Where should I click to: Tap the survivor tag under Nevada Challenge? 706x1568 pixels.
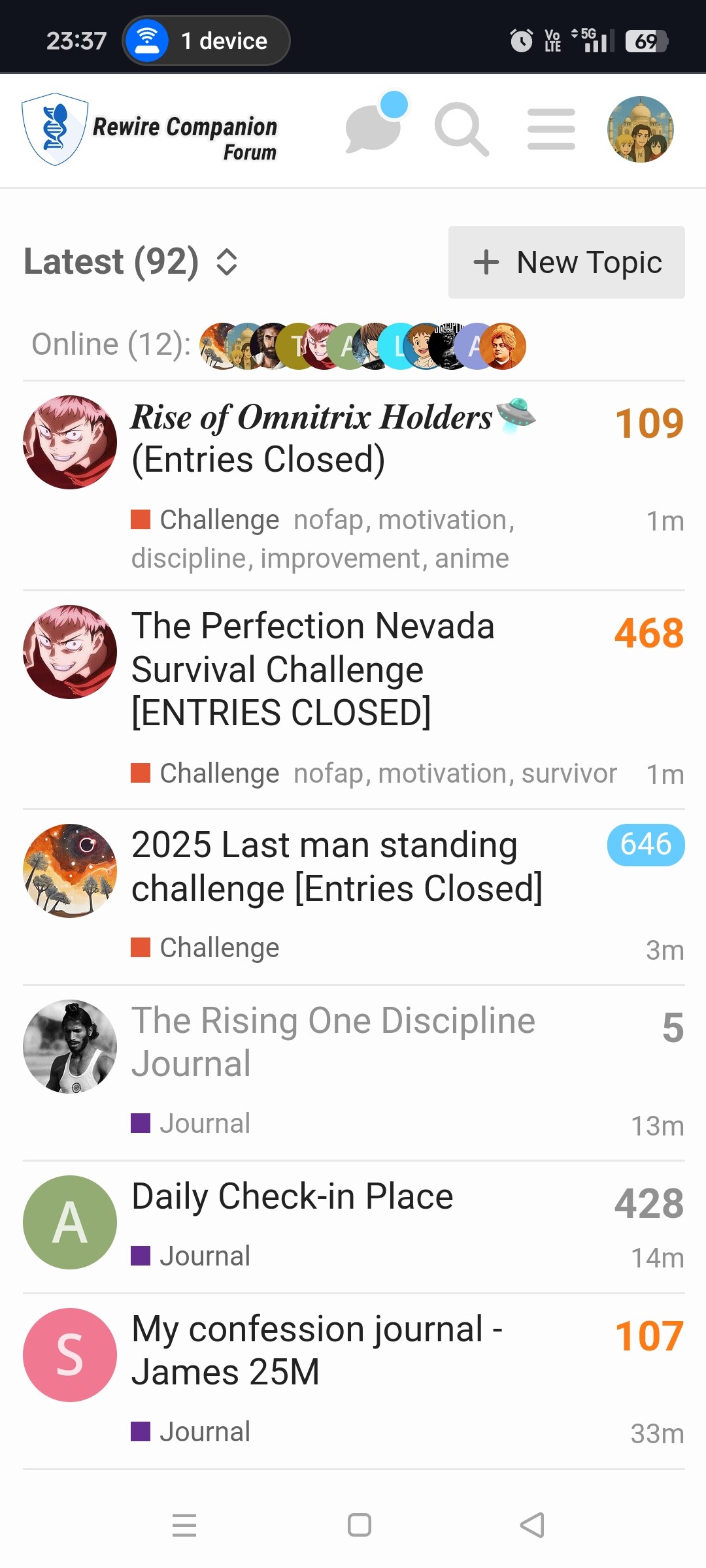click(x=569, y=774)
